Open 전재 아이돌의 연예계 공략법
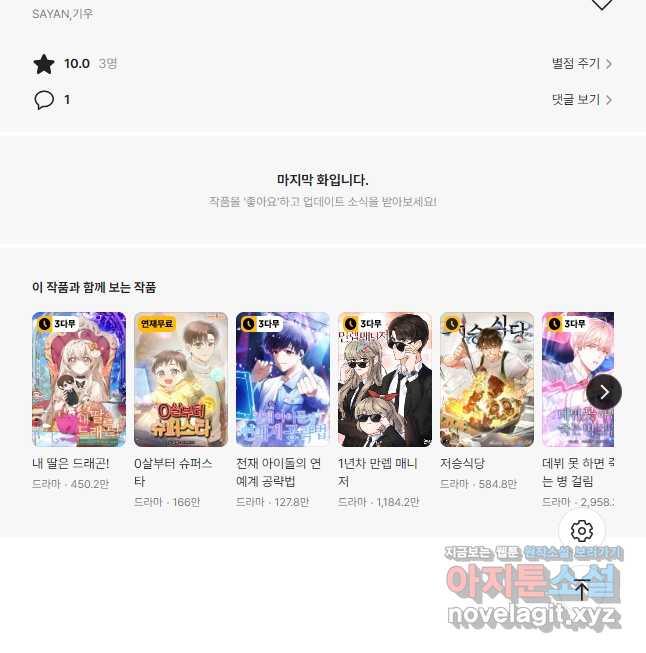Viewport: 646px width, 653px height. (283, 379)
